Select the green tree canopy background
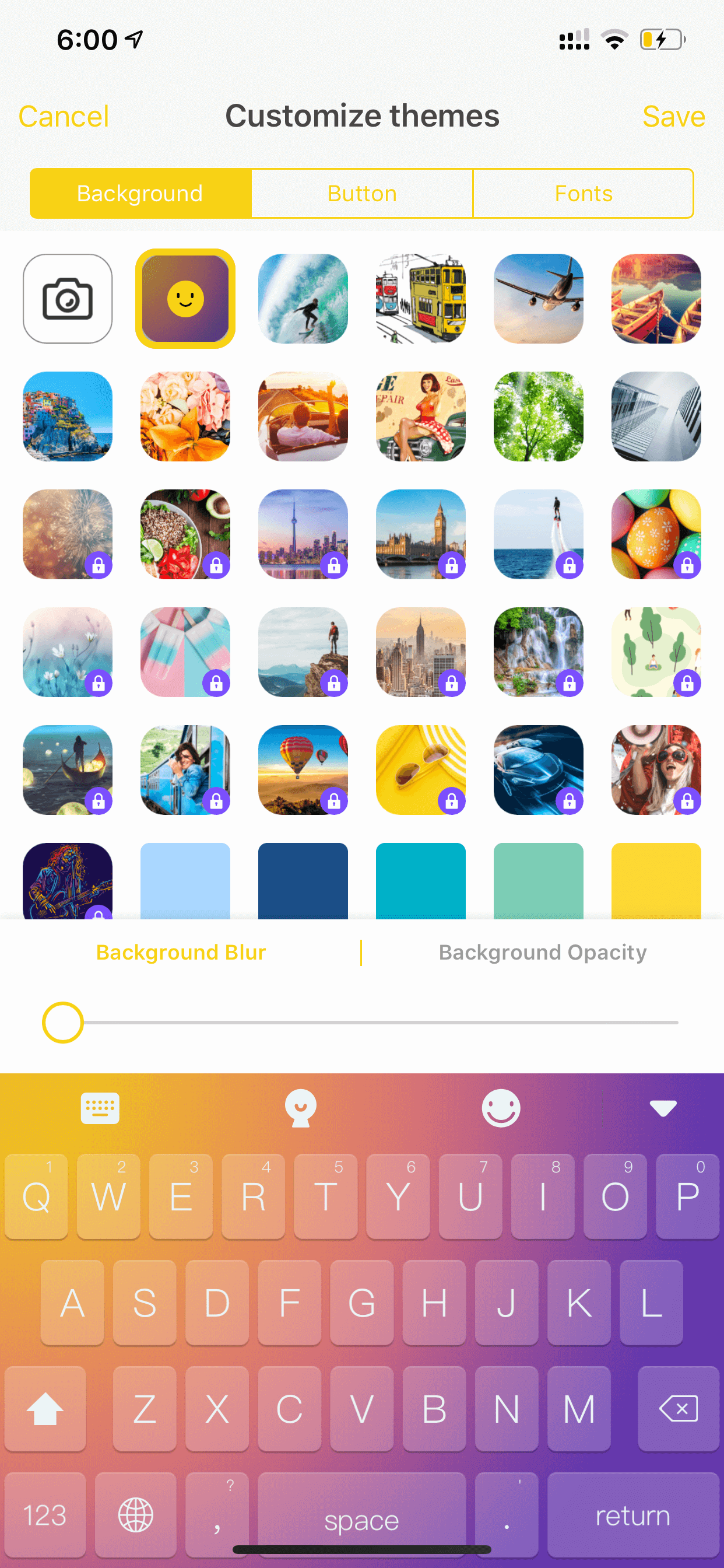The height and width of the screenshot is (1568, 724). (539, 416)
